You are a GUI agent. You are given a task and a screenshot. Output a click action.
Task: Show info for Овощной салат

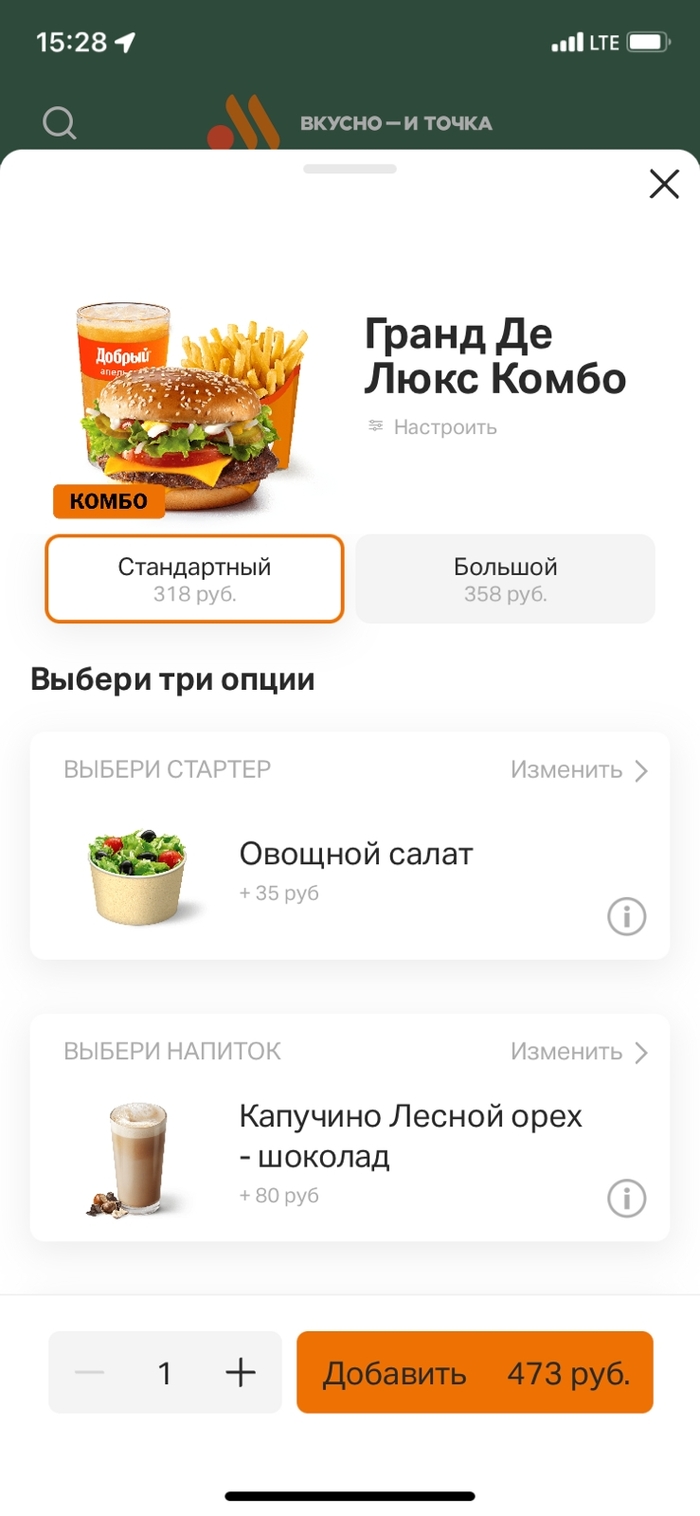click(627, 916)
